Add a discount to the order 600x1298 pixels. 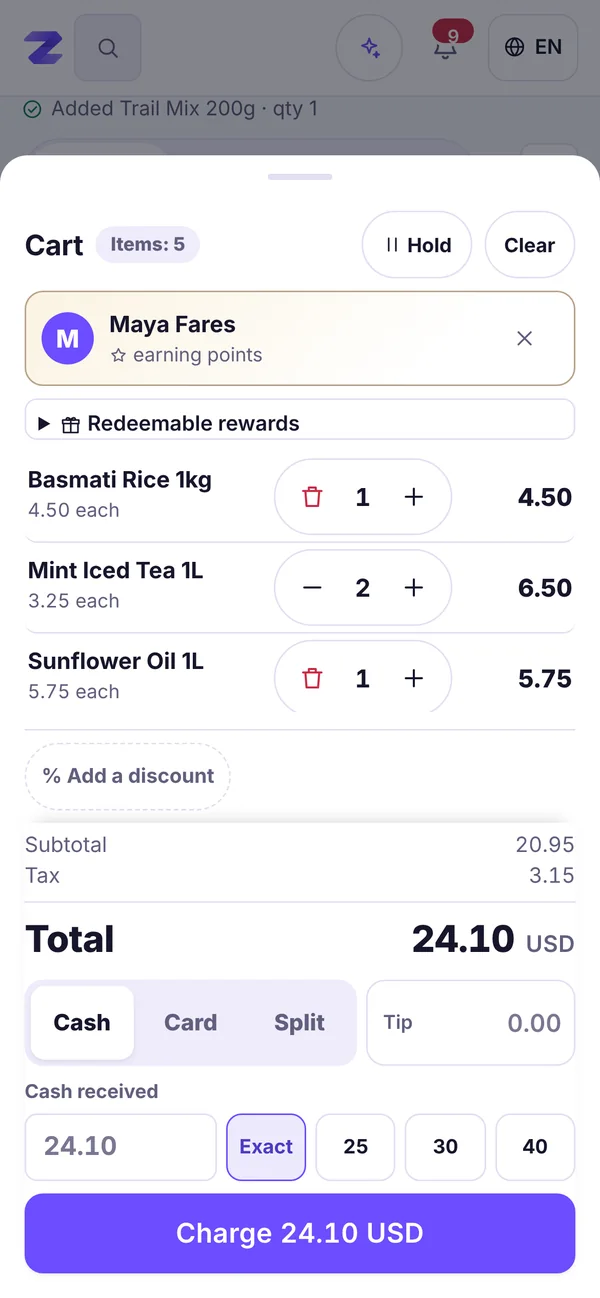coord(128,776)
